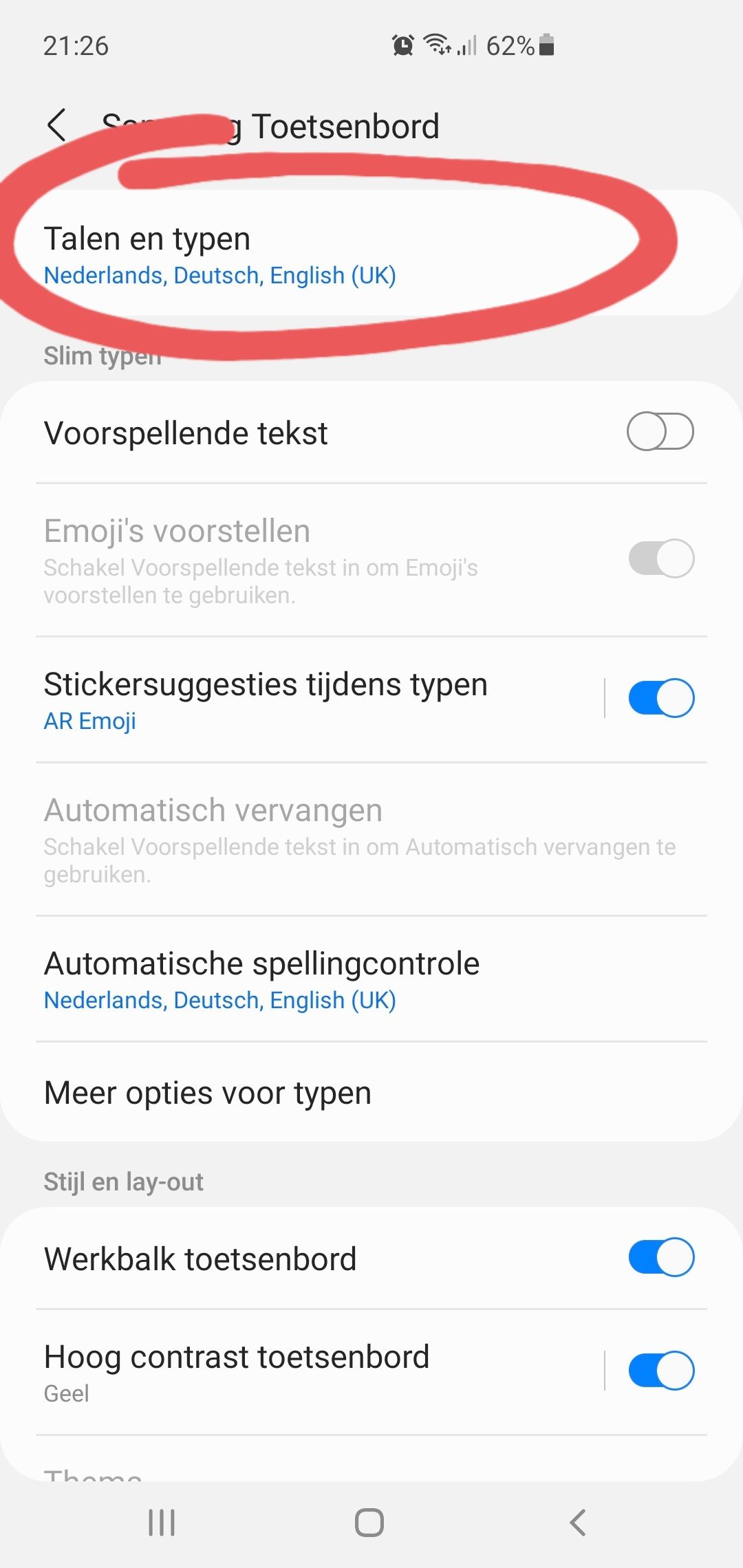Tap the alarm clock icon in status bar
The width and height of the screenshot is (743, 1568).
coord(402,45)
